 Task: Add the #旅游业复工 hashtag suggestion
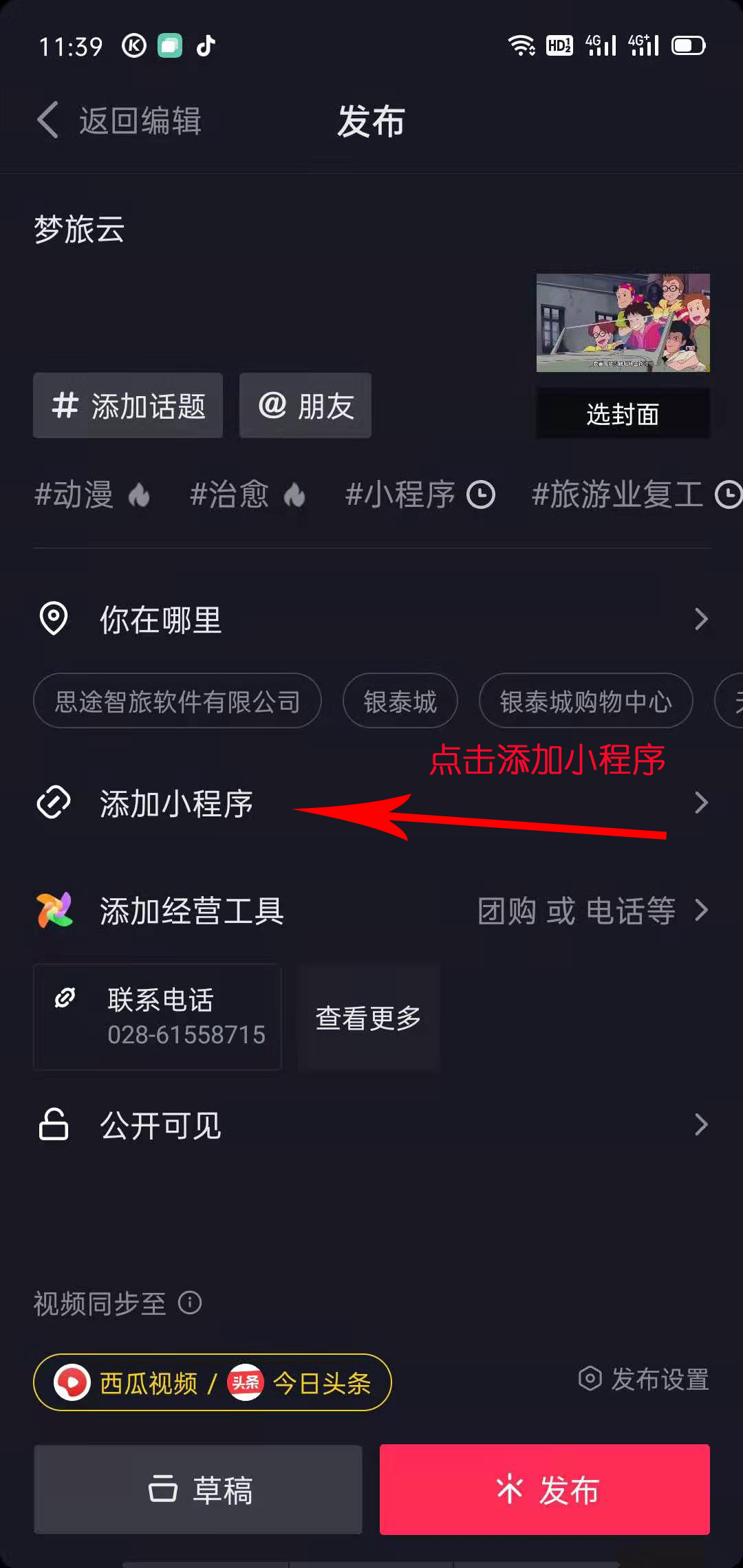coord(634,495)
